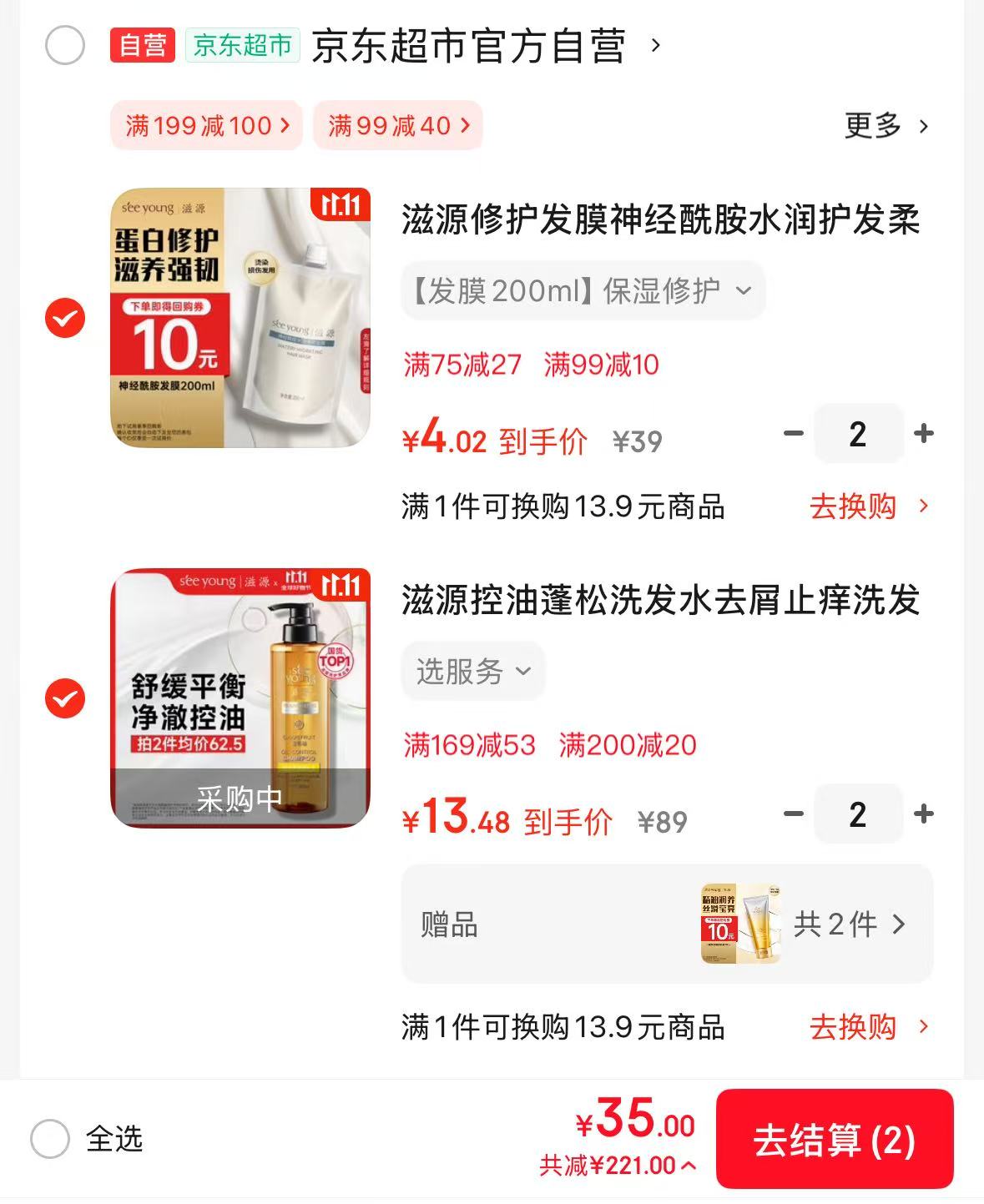The height and width of the screenshot is (1204, 984).
Task: Tap 去结算 to check out
Action: 834,1140
